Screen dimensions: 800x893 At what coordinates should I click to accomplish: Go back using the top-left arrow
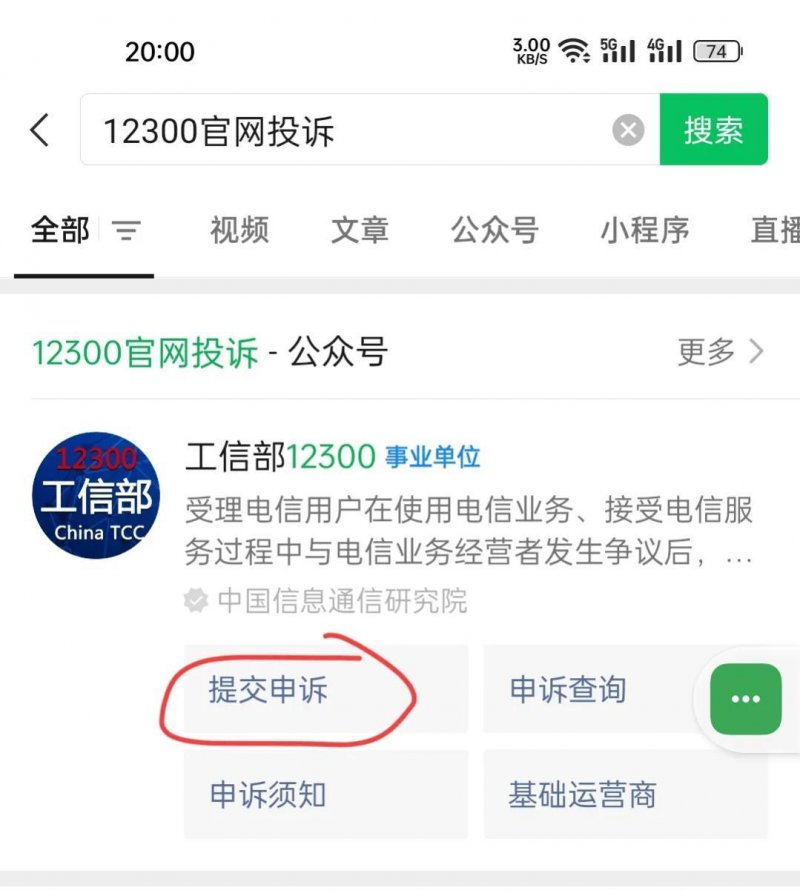click(x=40, y=130)
